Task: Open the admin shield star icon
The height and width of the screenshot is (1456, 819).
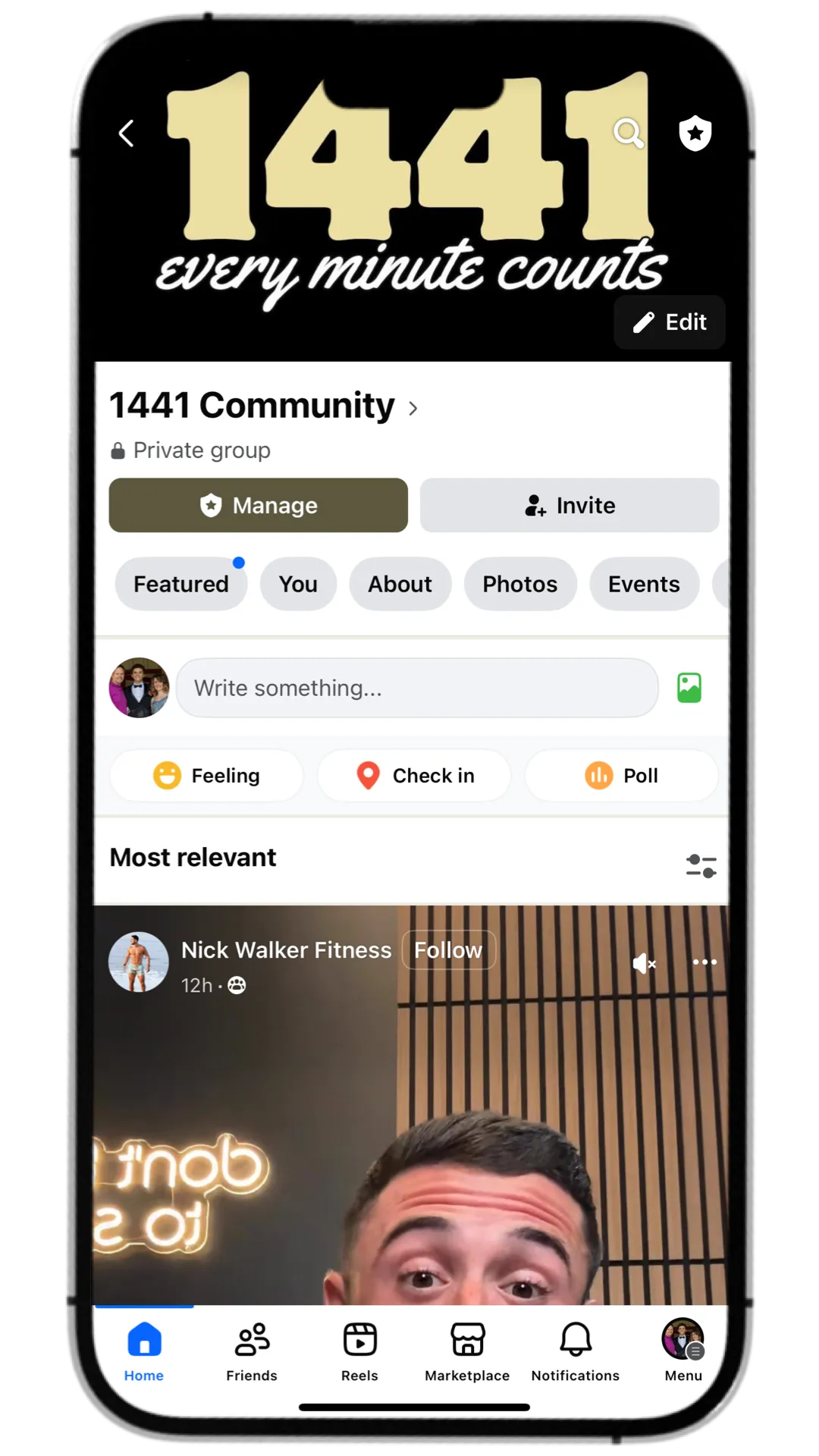Action: (x=695, y=133)
